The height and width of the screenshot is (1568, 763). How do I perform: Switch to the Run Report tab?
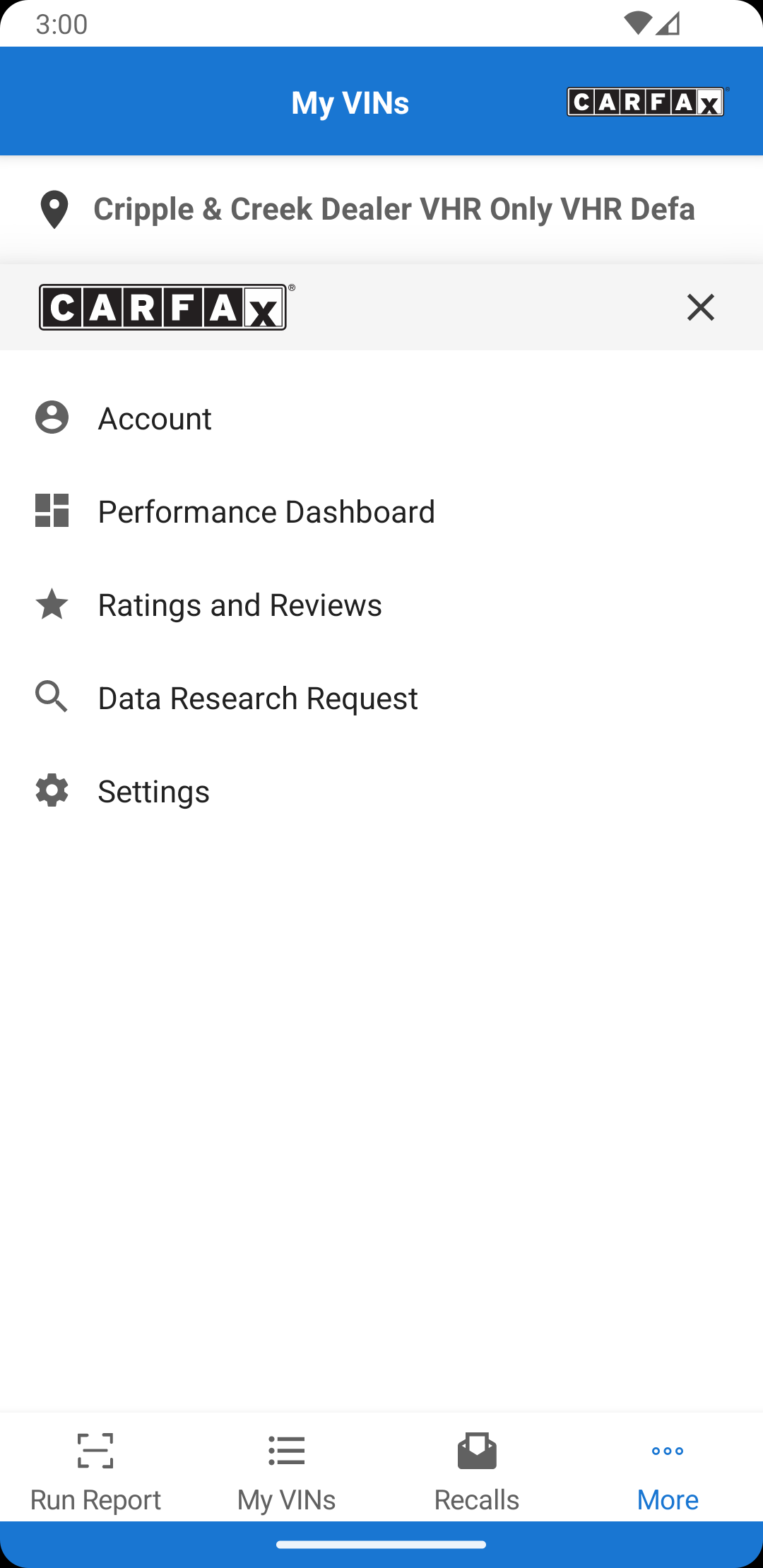pos(95,1469)
